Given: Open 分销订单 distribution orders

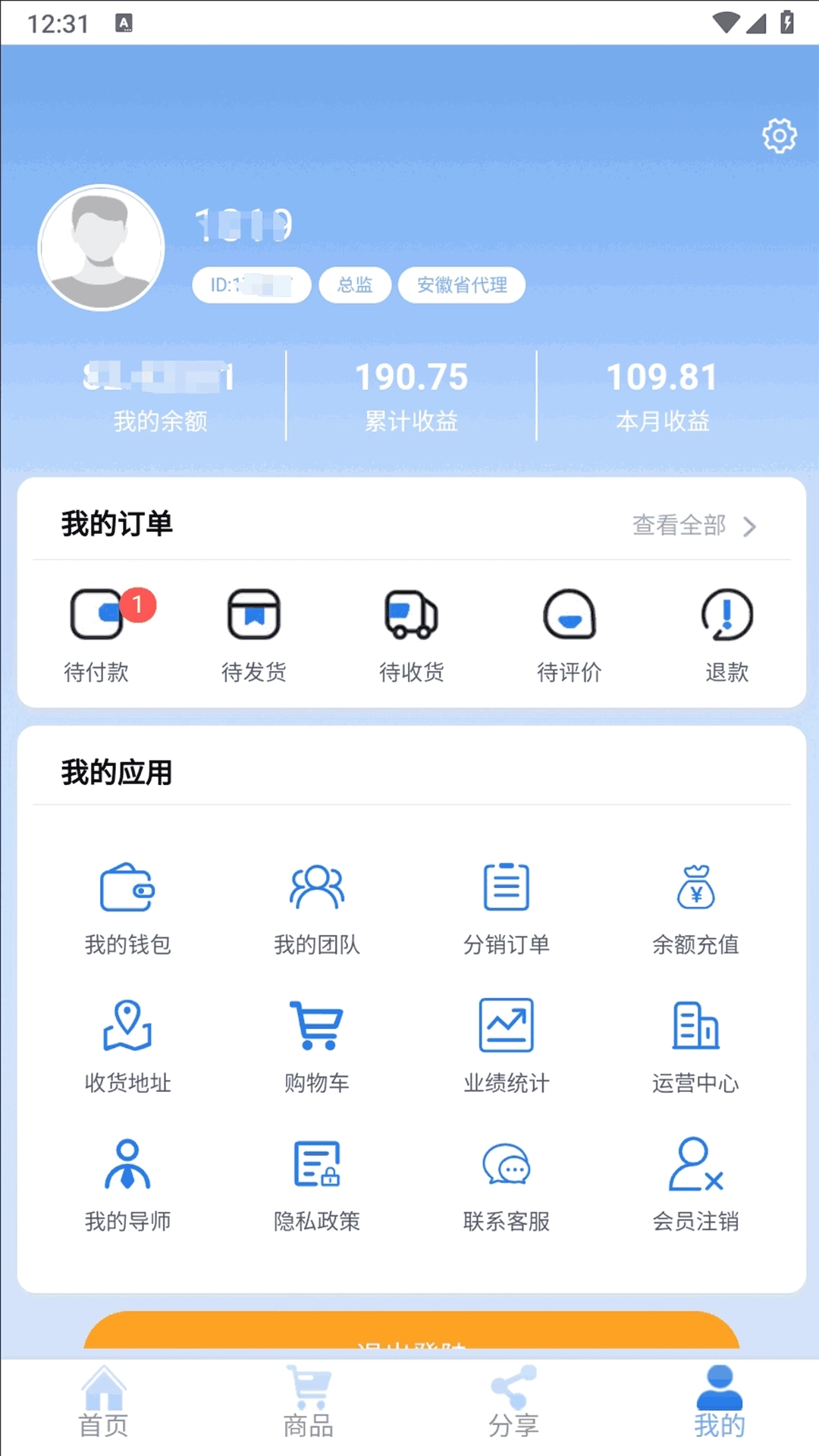Looking at the screenshot, I should tap(507, 906).
